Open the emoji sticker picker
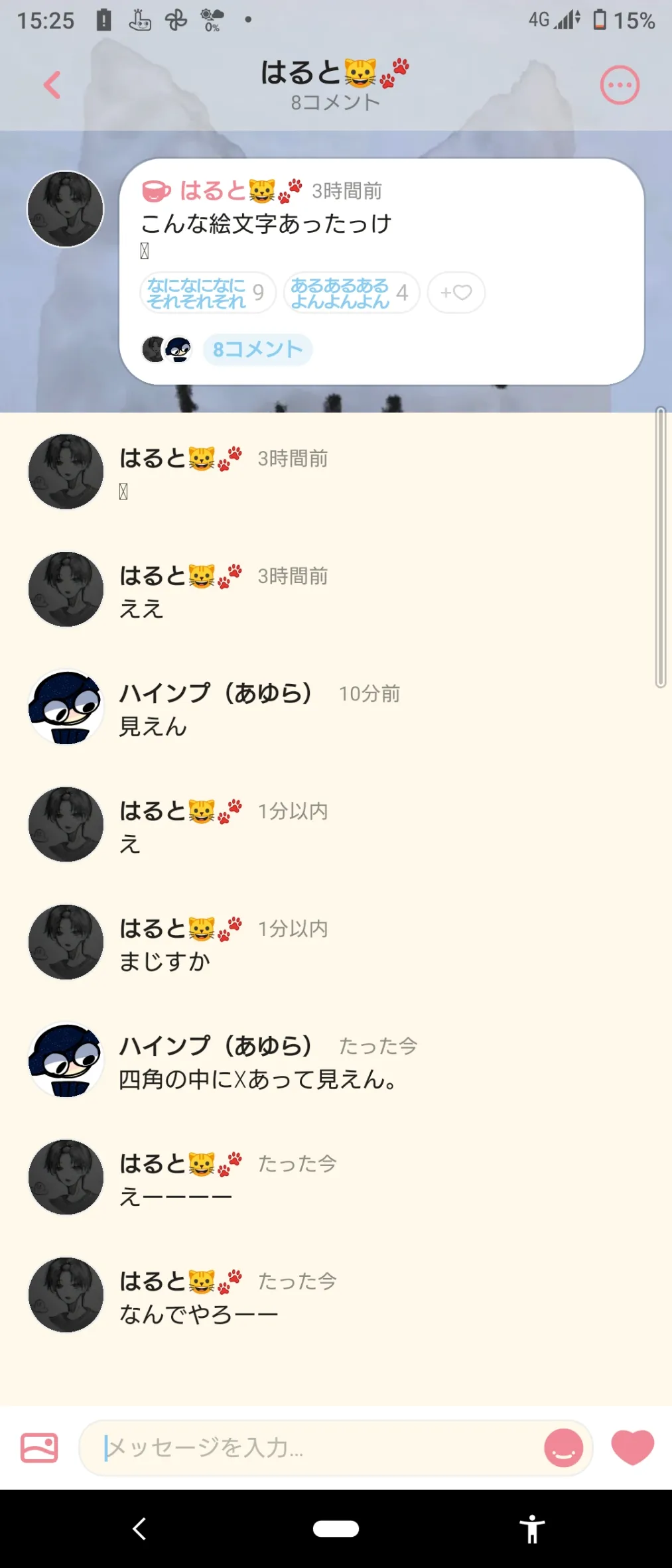This screenshot has width=672, height=1568. tap(563, 1447)
